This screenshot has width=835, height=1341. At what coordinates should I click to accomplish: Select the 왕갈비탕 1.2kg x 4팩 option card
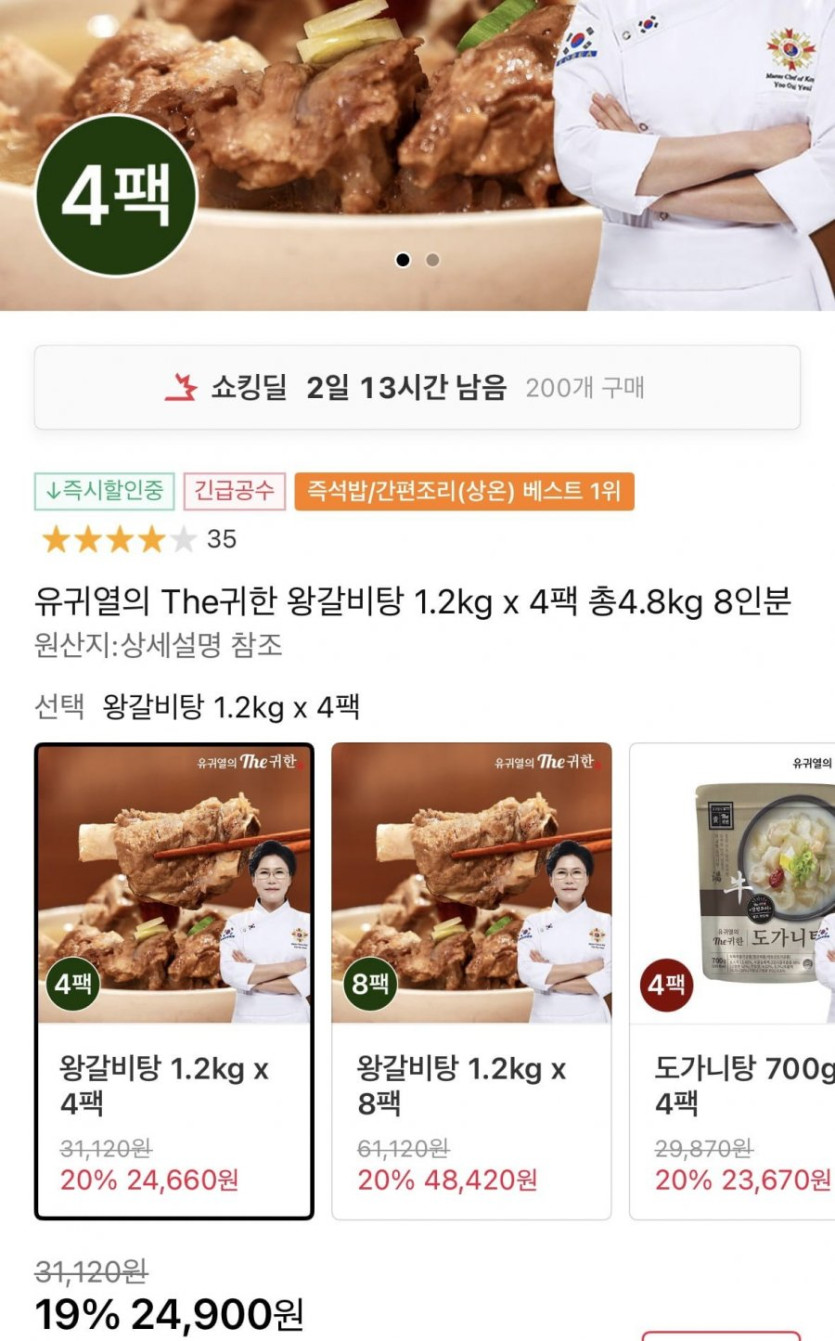click(174, 980)
